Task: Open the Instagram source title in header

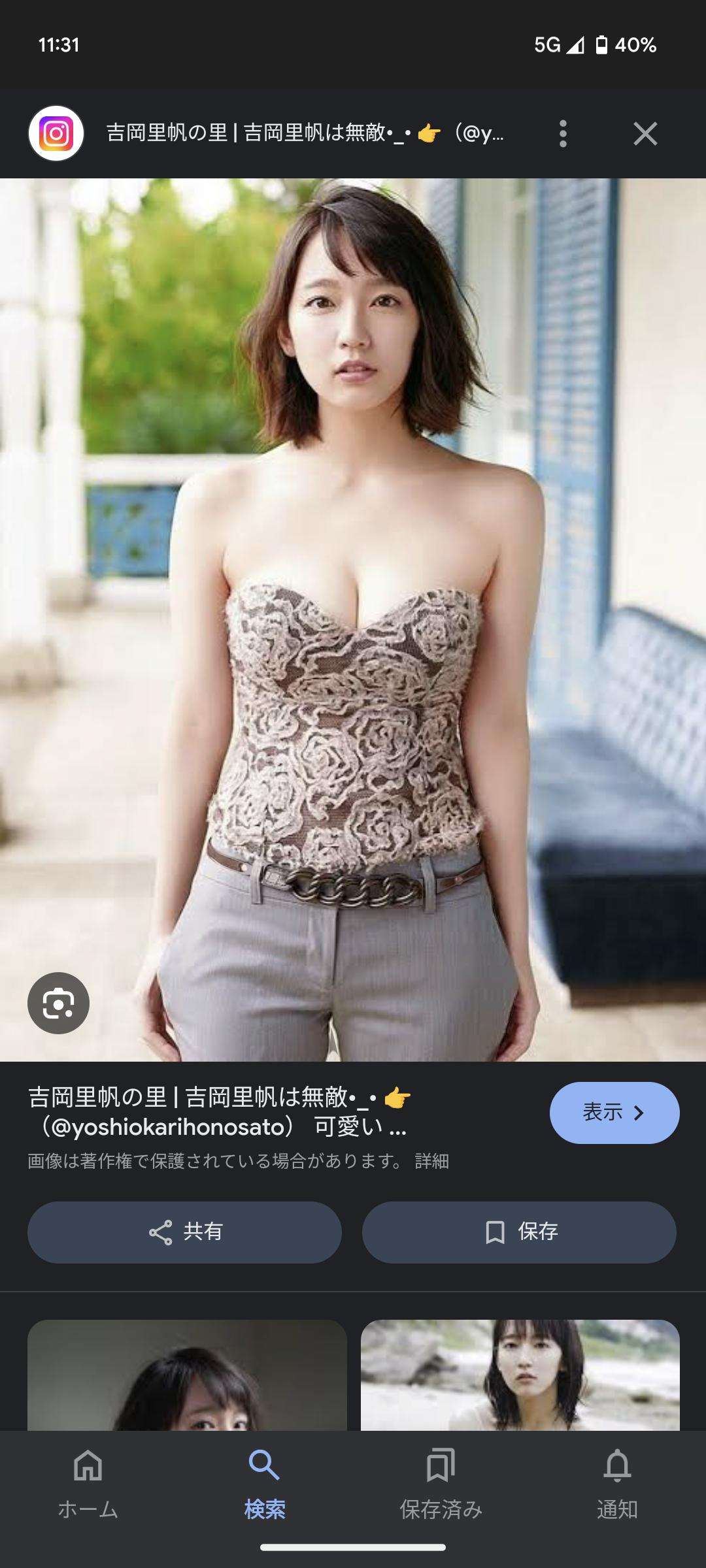Action: pos(305,134)
